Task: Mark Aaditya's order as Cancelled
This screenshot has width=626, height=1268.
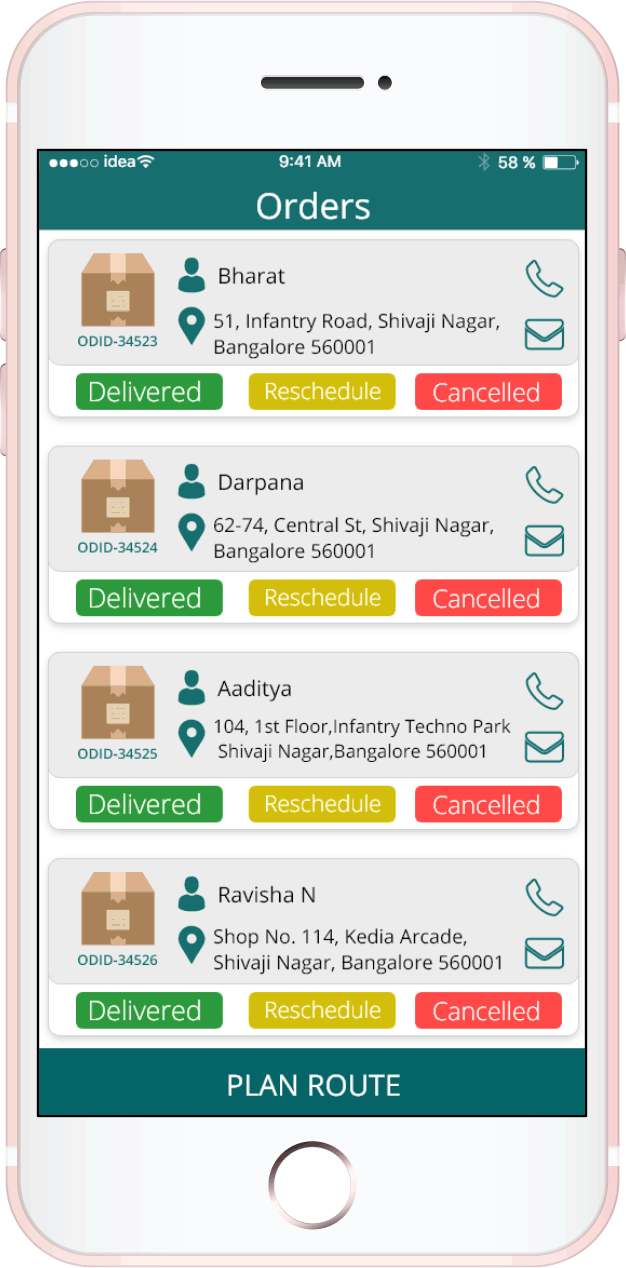Action: tap(488, 804)
